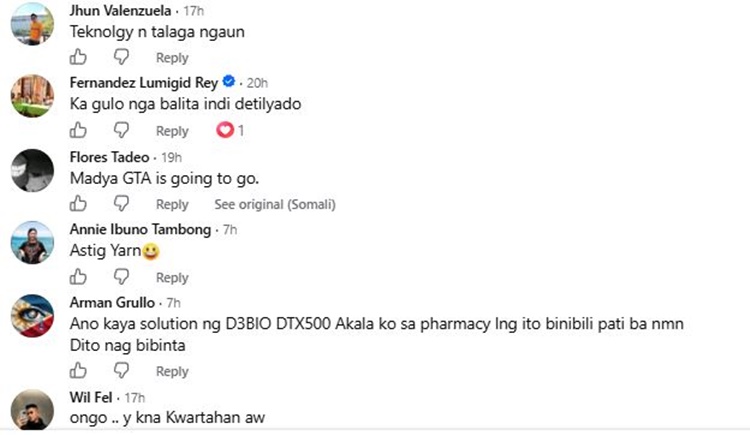
Task: Reply to Jhun Valenzuela's comment
Action: [172, 58]
